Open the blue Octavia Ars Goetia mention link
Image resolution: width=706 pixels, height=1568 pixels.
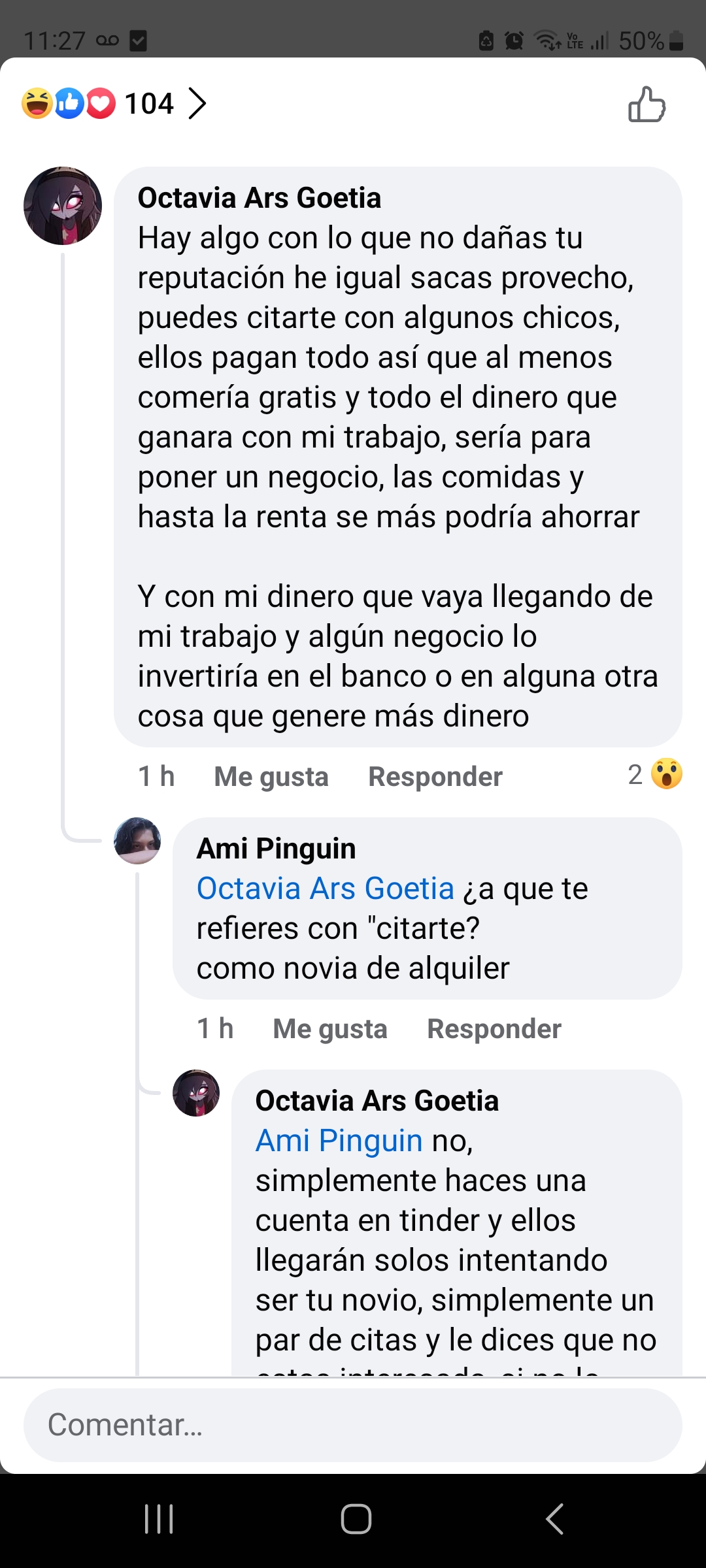click(x=325, y=889)
